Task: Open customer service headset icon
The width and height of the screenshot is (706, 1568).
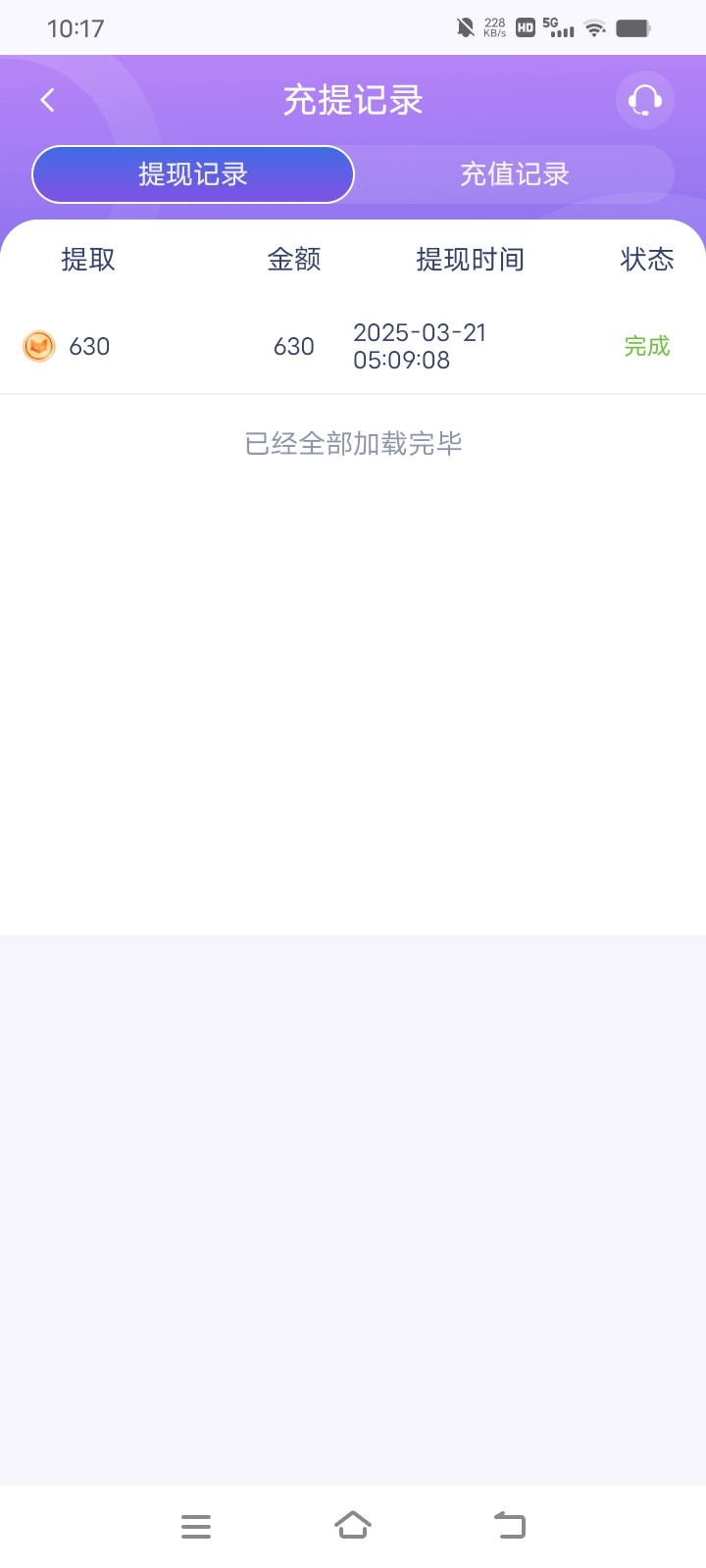Action: click(644, 100)
